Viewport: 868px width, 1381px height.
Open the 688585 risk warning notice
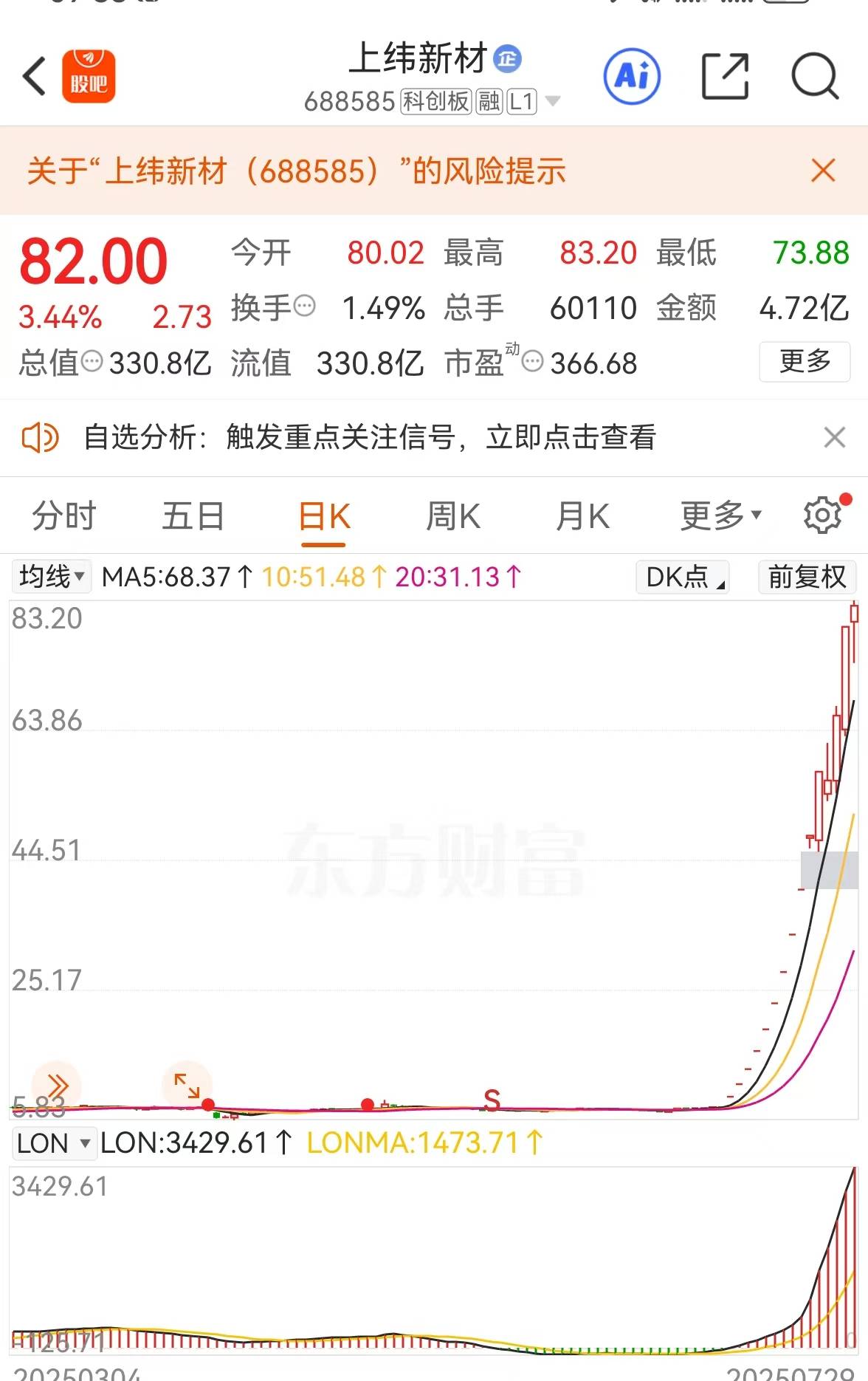point(295,171)
